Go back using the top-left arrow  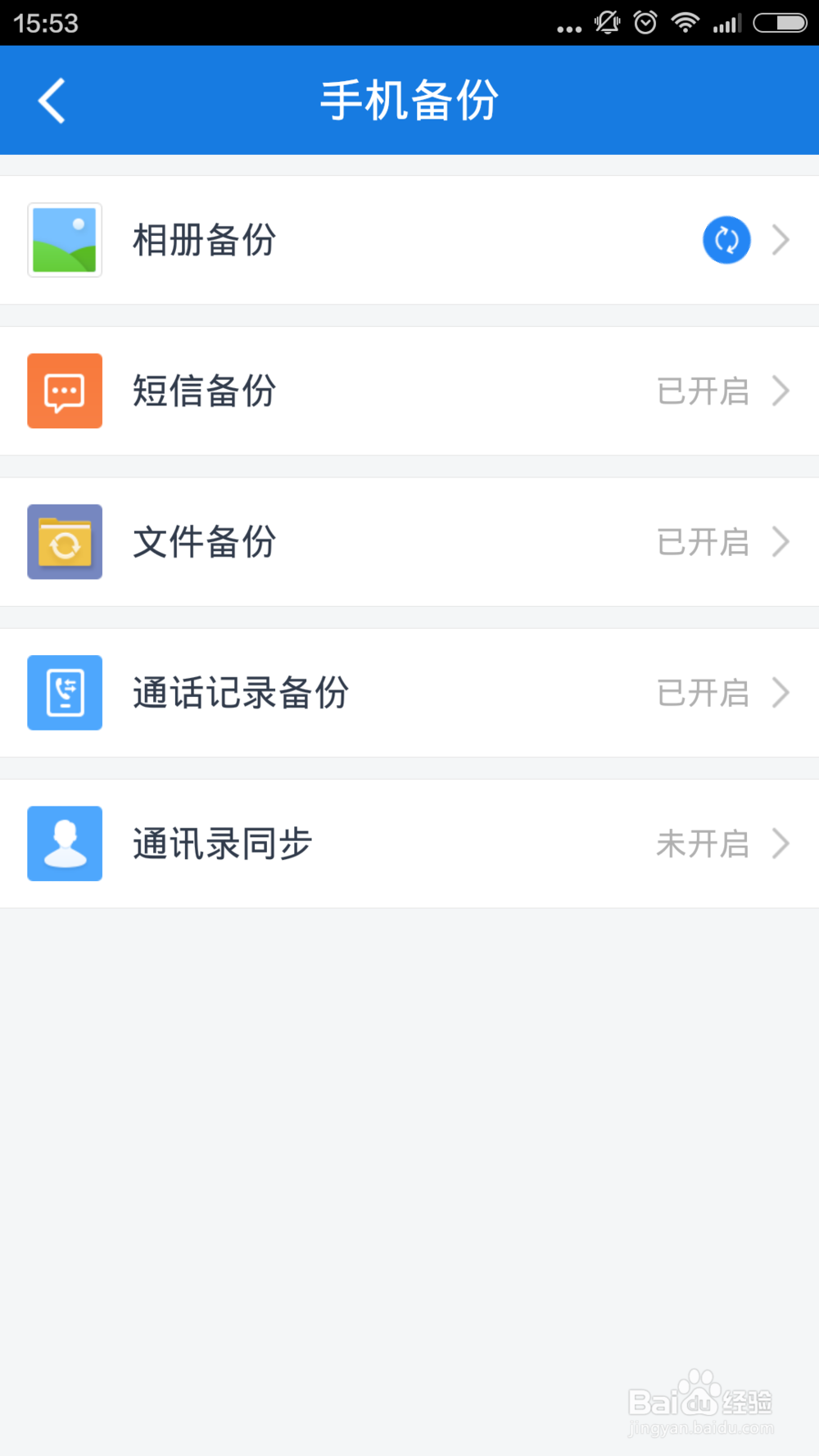[x=52, y=101]
